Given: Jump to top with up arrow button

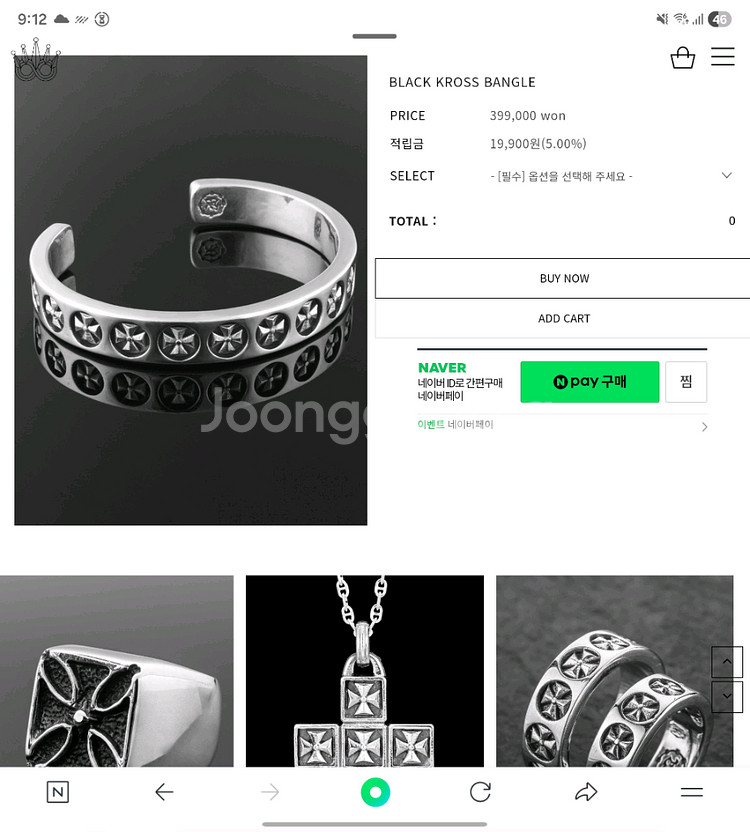Looking at the screenshot, I should [x=727, y=662].
